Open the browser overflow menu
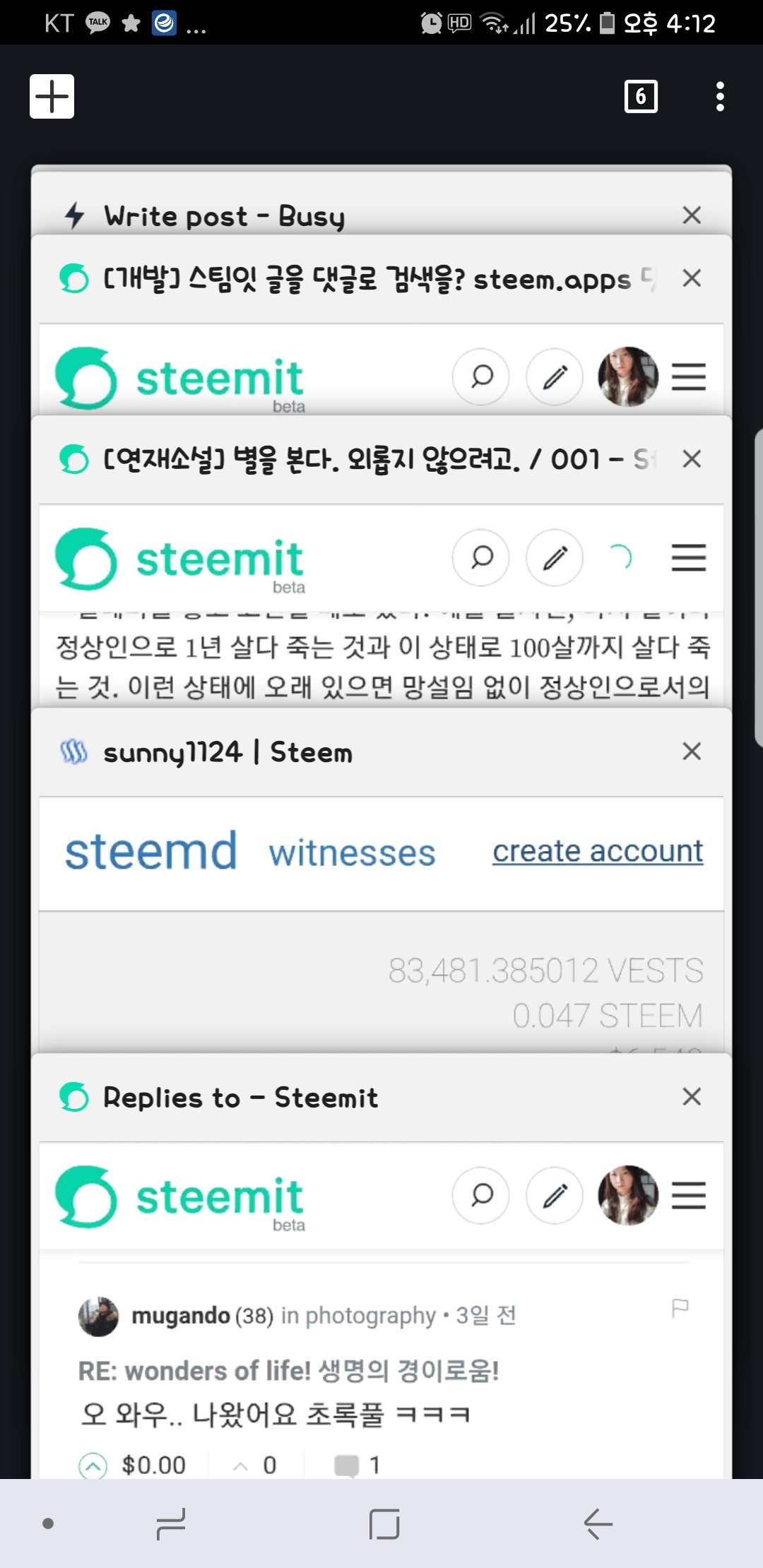 click(720, 96)
